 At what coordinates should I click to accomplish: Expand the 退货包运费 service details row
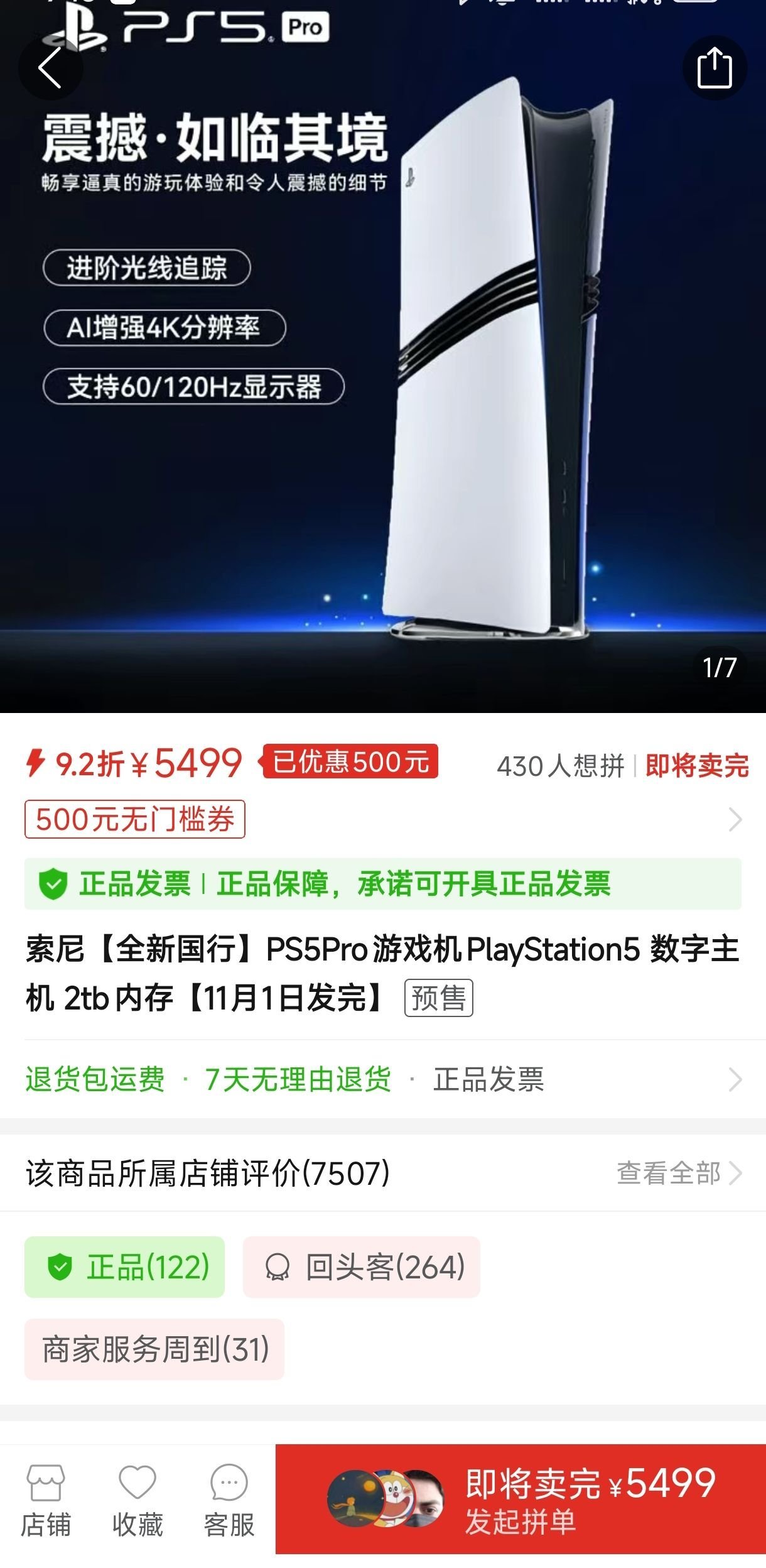pyautogui.click(x=382, y=1079)
